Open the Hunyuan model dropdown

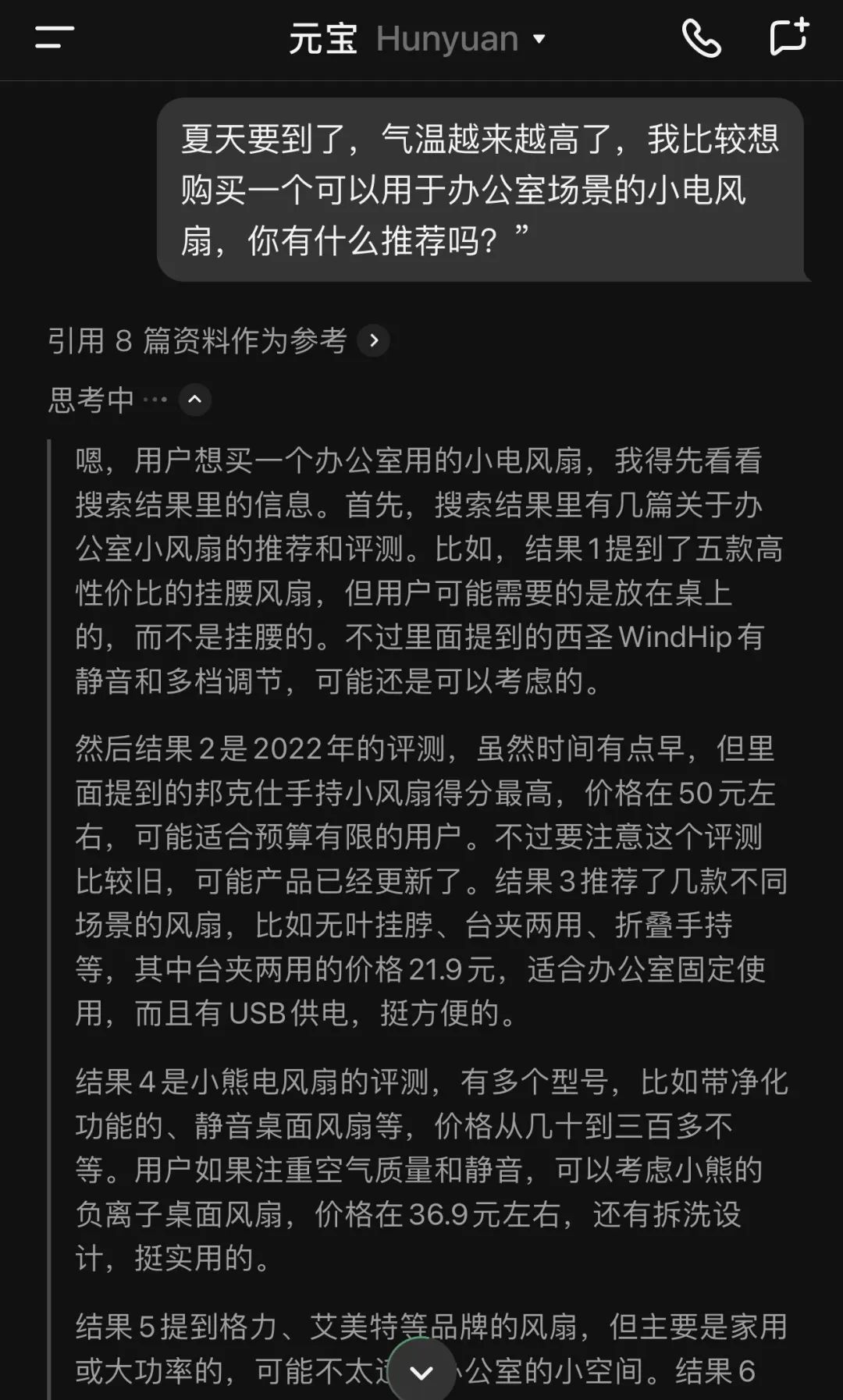click(461, 38)
